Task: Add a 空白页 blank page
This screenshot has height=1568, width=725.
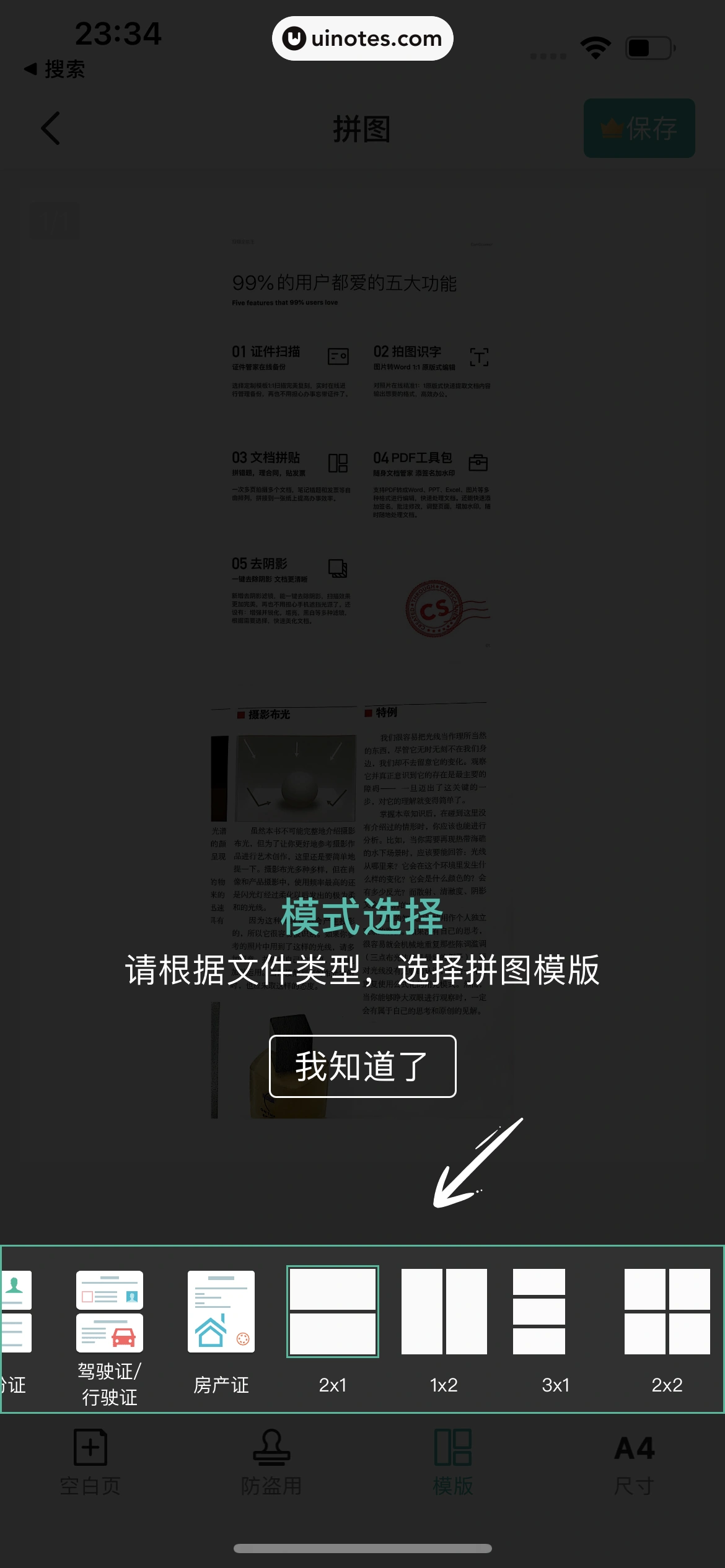Action: pos(90,1461)
